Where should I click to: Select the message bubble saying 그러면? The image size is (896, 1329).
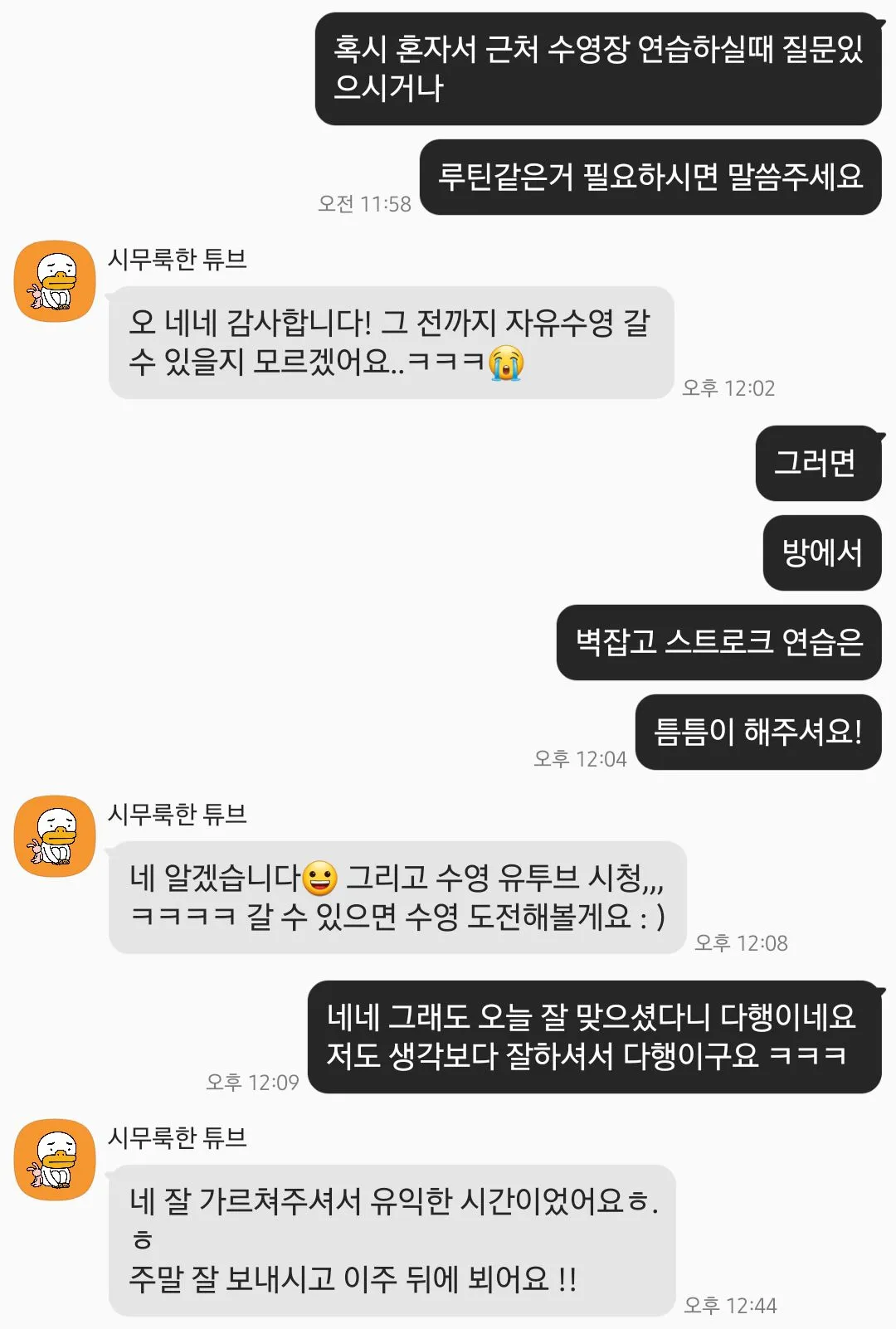817,464
